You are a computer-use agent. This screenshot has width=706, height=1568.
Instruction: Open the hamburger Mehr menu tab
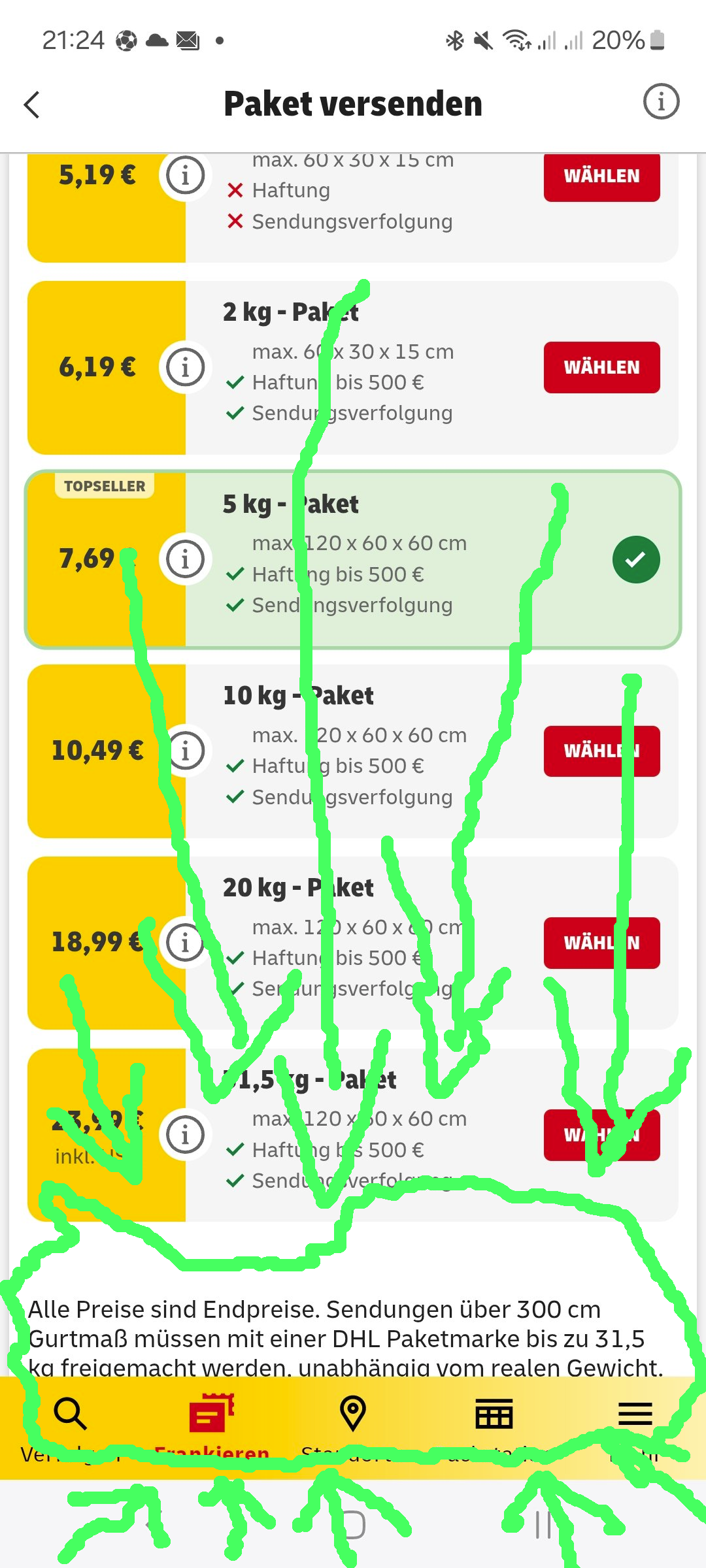pyautogui.click(x=635, y=1414)
